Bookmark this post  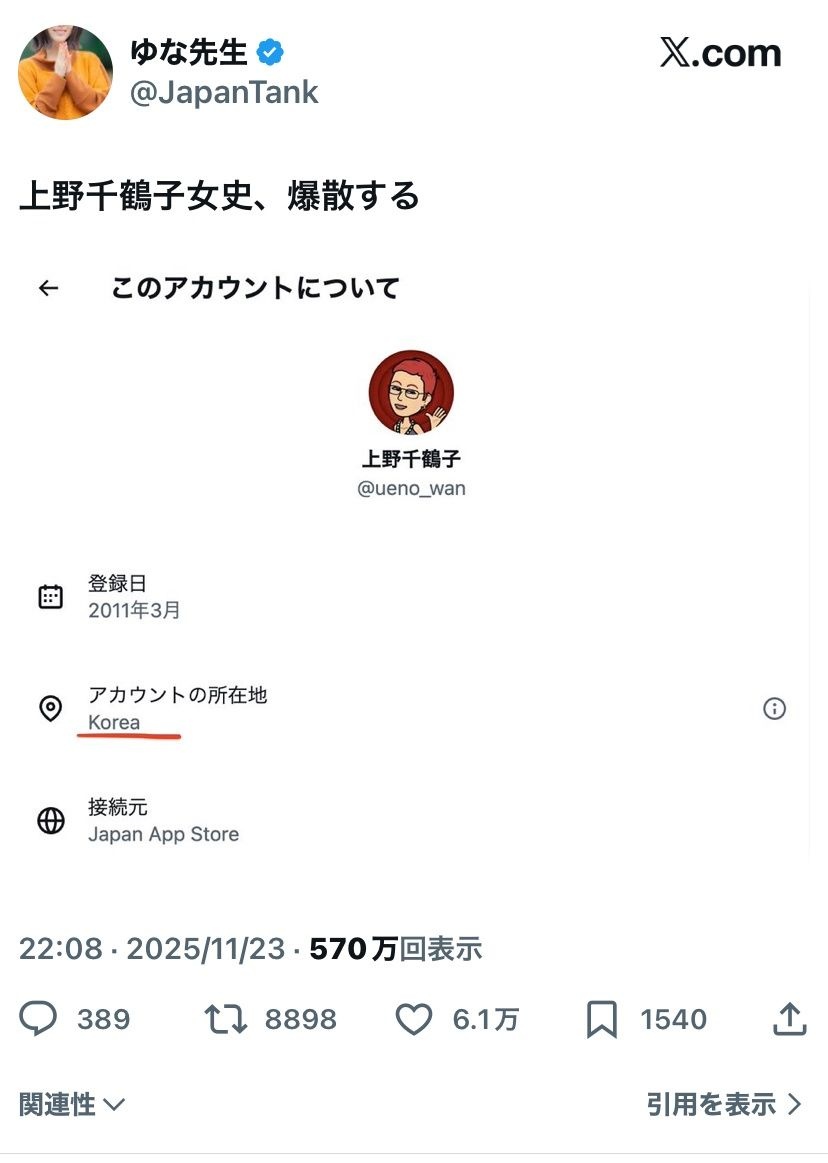(602, 1019)
